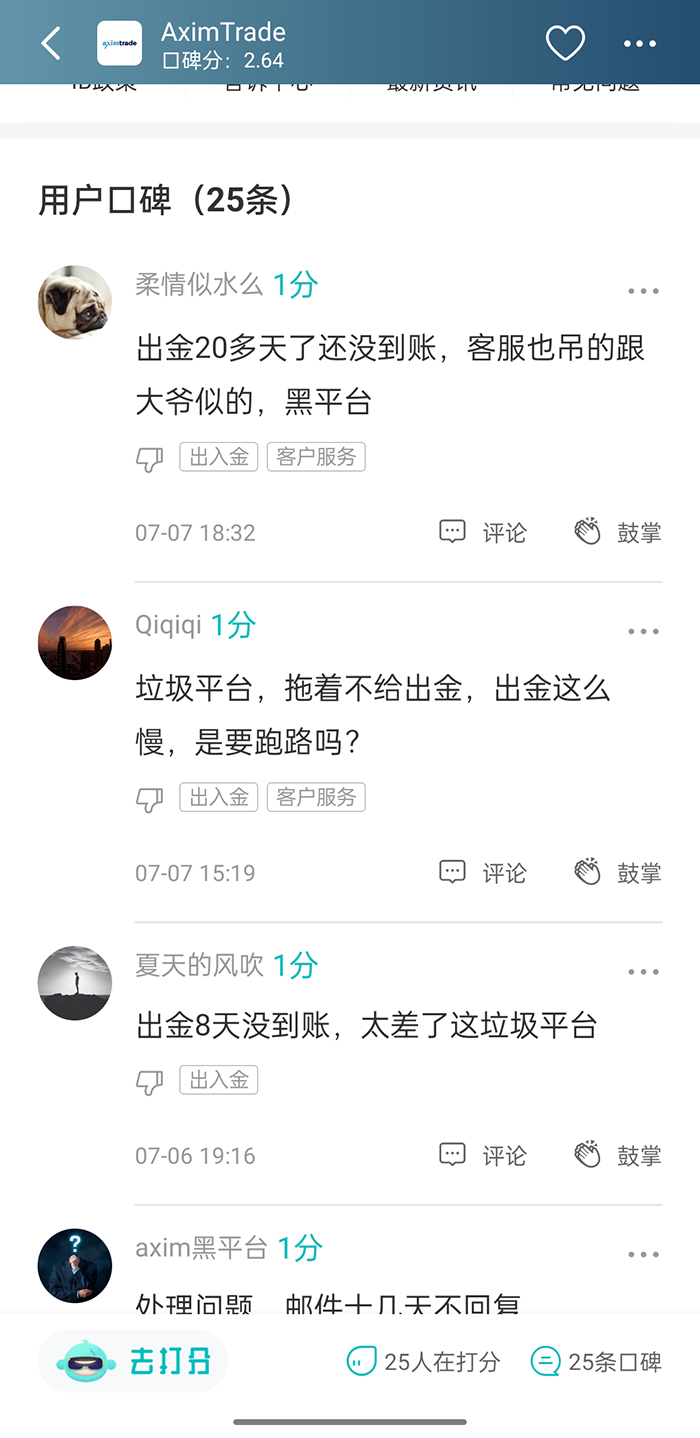View Qiqiqi's profile avatar
Screen dimensions: 700x1438
[75, 642]
